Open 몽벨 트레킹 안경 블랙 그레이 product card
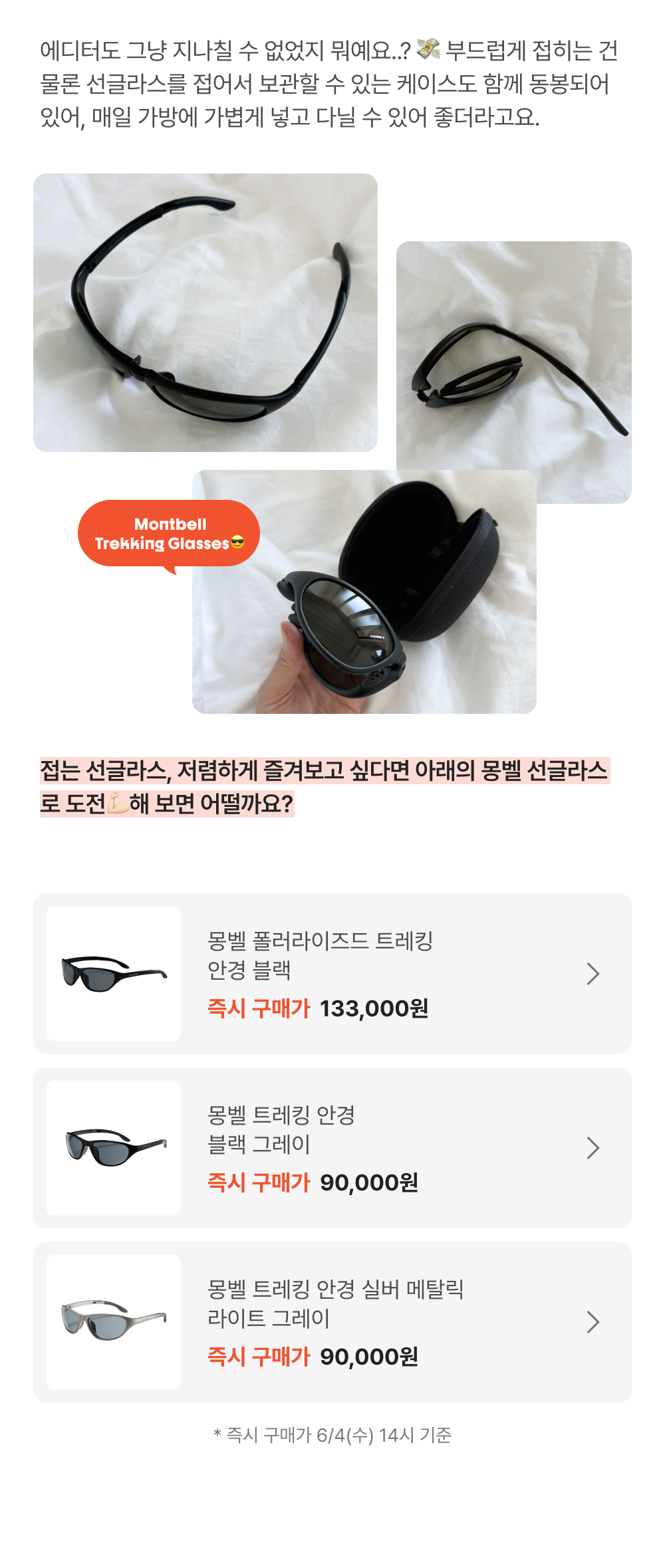665x1568 pixels. pos(332,1147)
